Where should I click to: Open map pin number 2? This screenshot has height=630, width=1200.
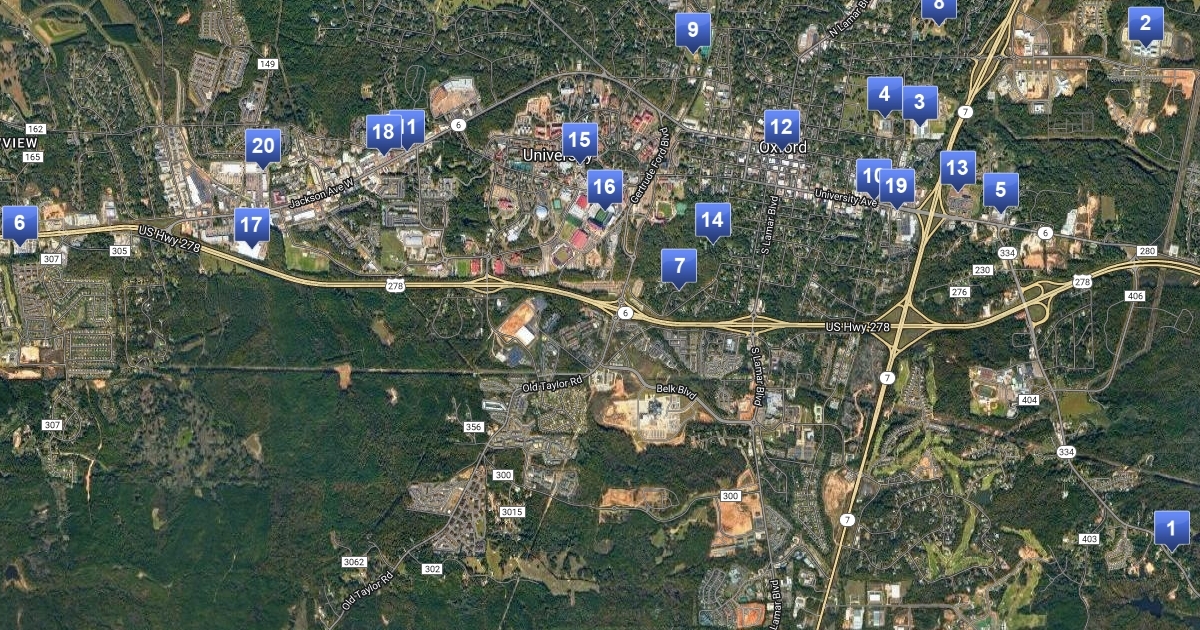click(1146, 23)
